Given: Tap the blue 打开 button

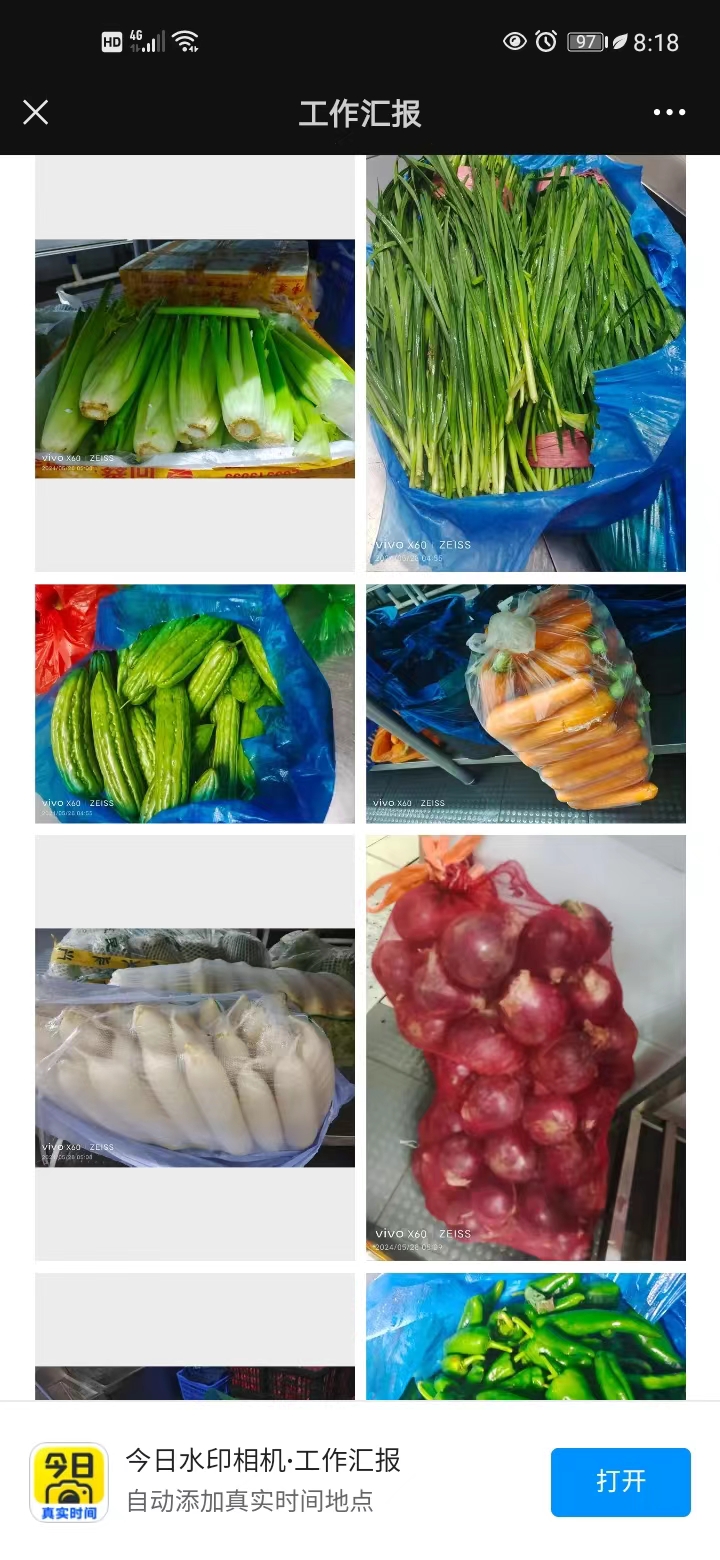Looking at the screenshot, I should click(x=620, y=1481).
